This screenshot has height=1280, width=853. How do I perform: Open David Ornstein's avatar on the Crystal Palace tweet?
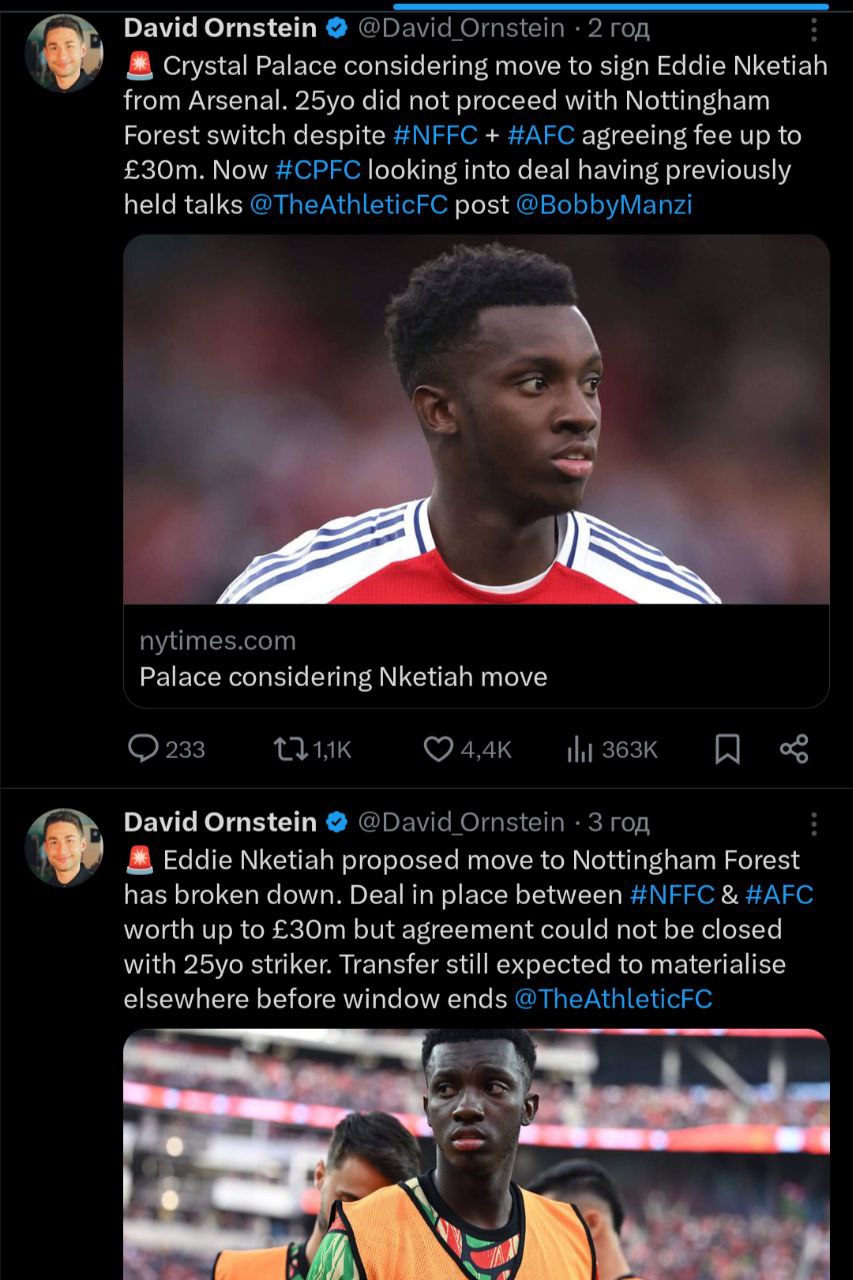pos(63,54)
